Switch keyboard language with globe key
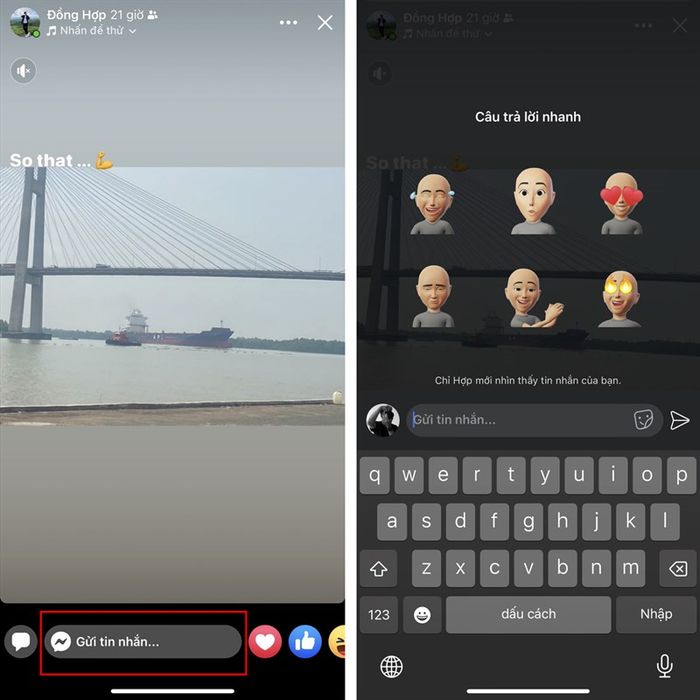 tap(392, 666)
